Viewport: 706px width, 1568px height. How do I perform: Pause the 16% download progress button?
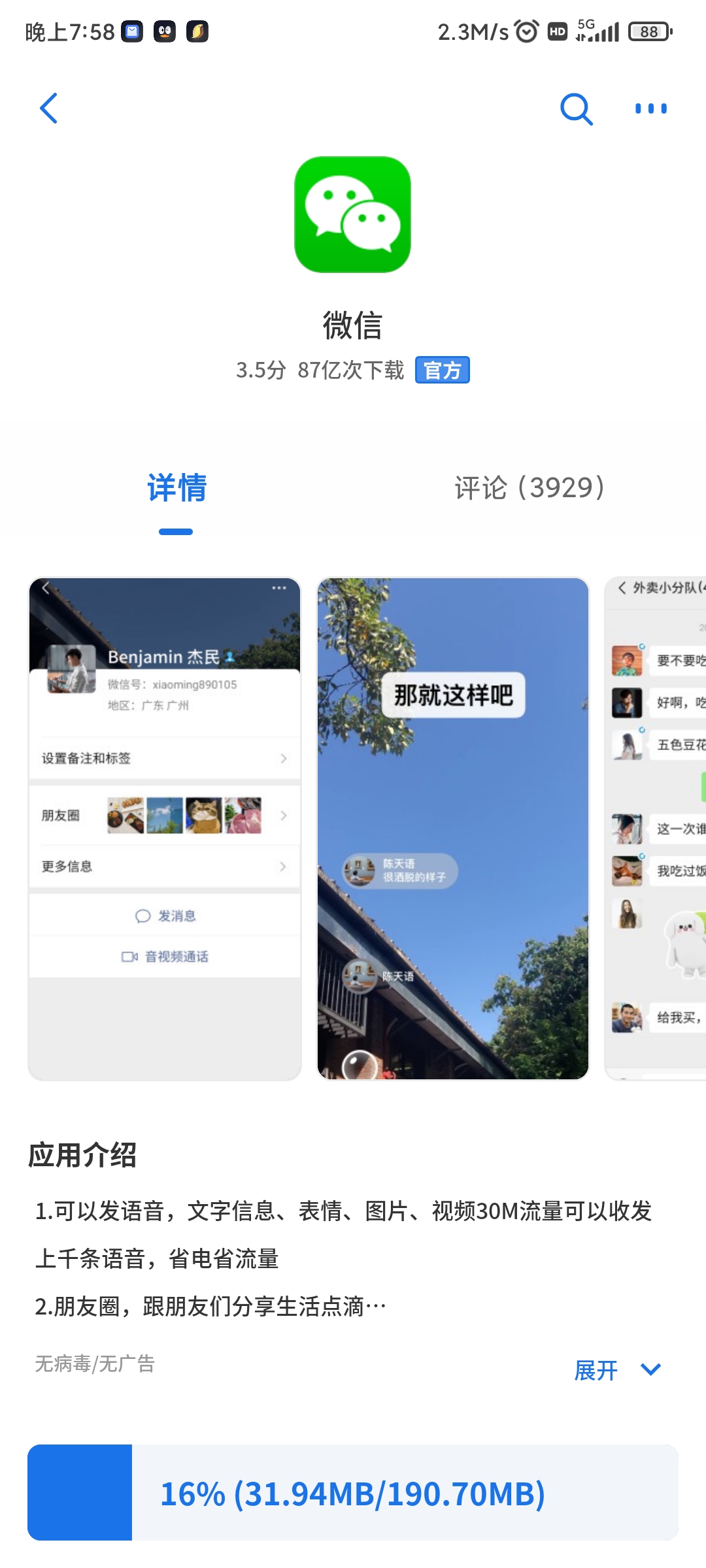coord(353,1493)
